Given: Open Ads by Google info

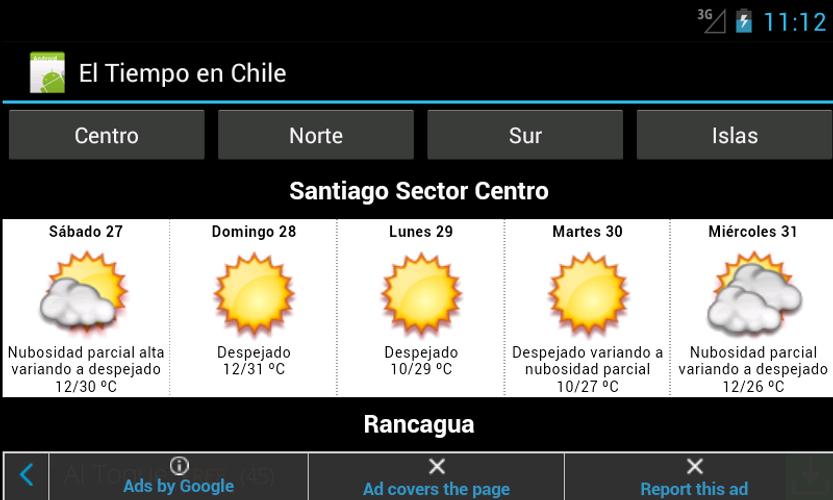Looking at the screenshot, I should click(x=179, y=477).
